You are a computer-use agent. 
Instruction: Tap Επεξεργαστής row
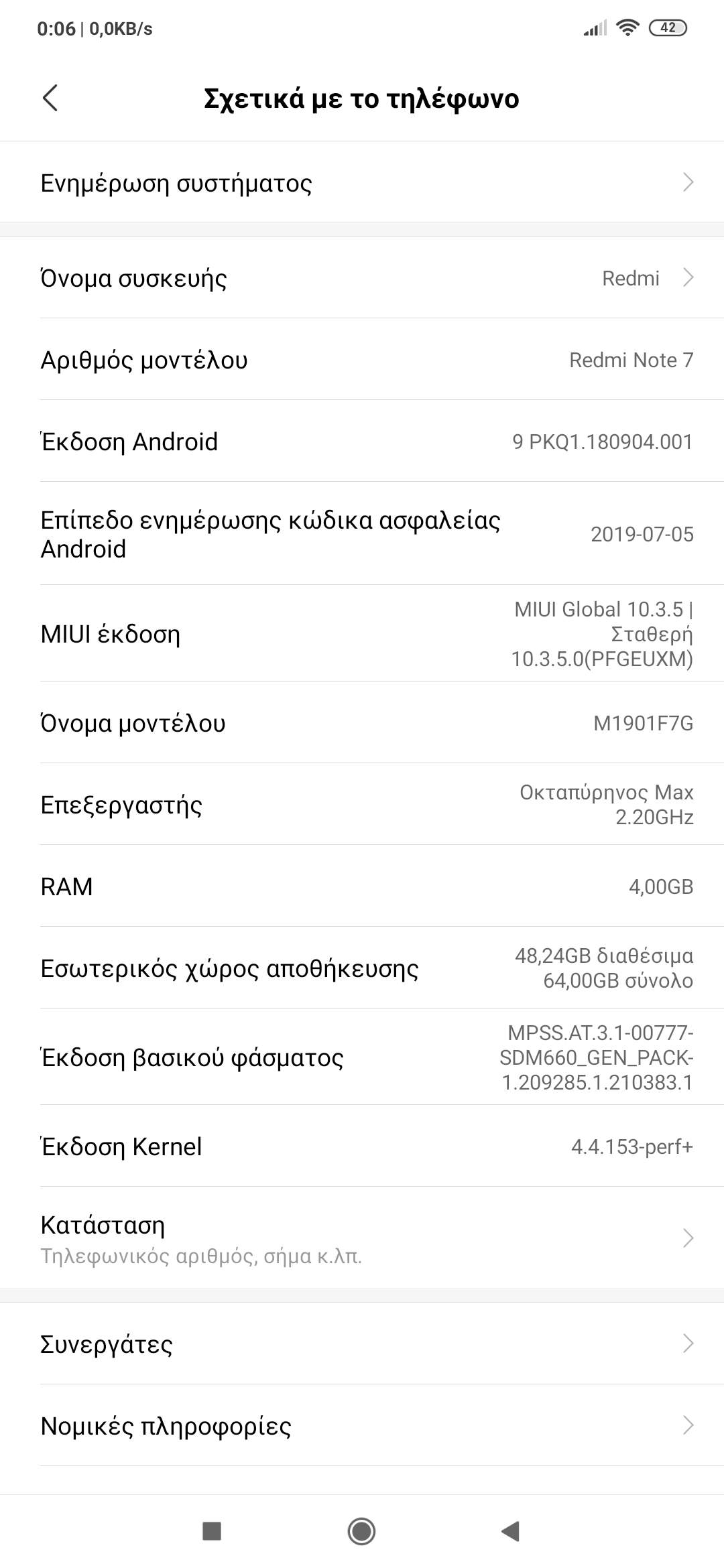(362, 804)
